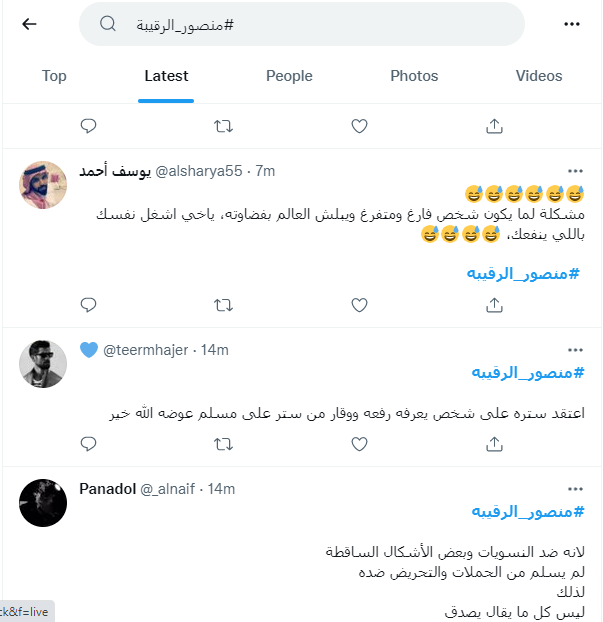The width and height of the screenshot is (603, 622).
Task: Switch to the Top tab
Action: point(54,76)
